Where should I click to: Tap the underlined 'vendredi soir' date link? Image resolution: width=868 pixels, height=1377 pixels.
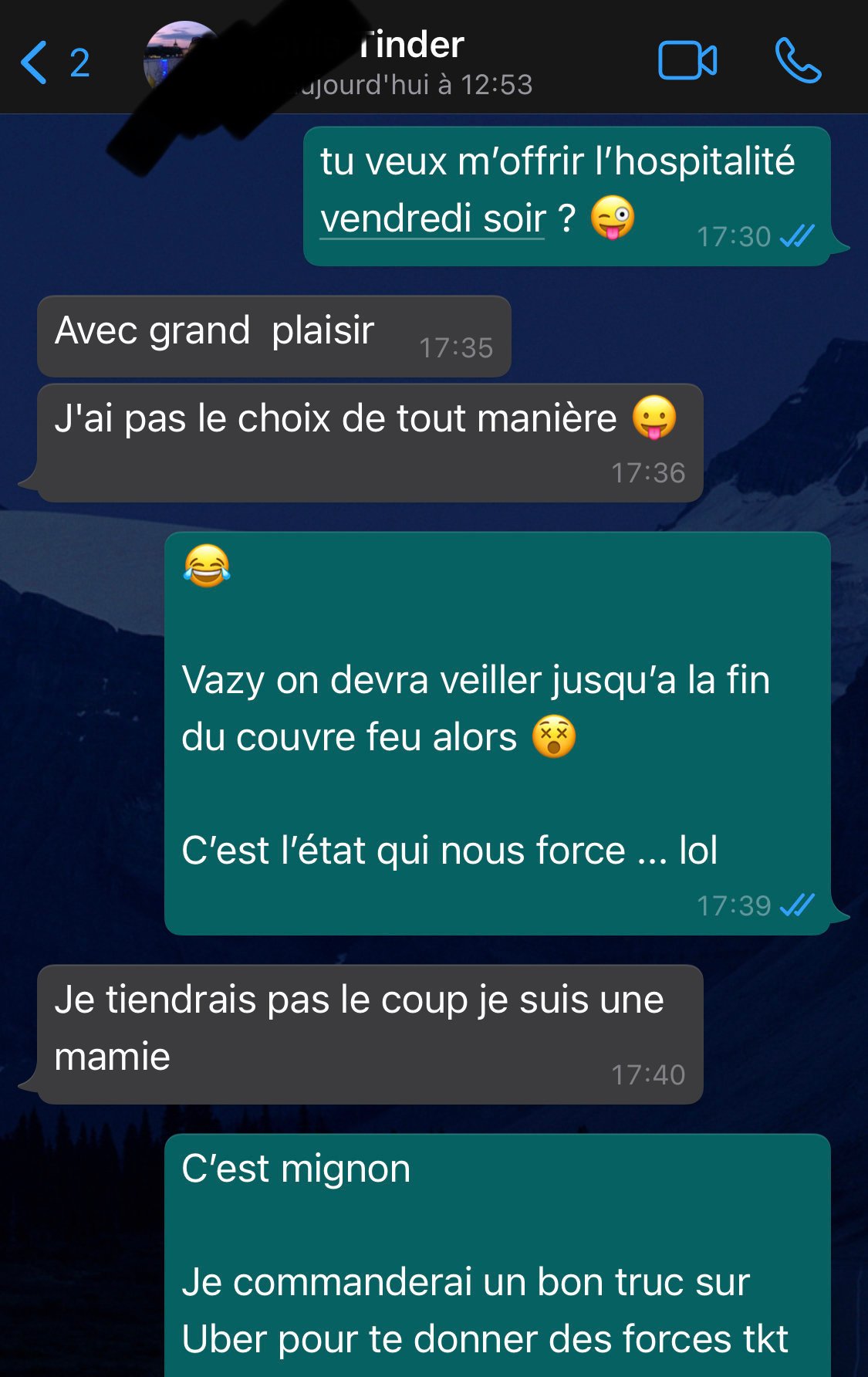[433, 218]
